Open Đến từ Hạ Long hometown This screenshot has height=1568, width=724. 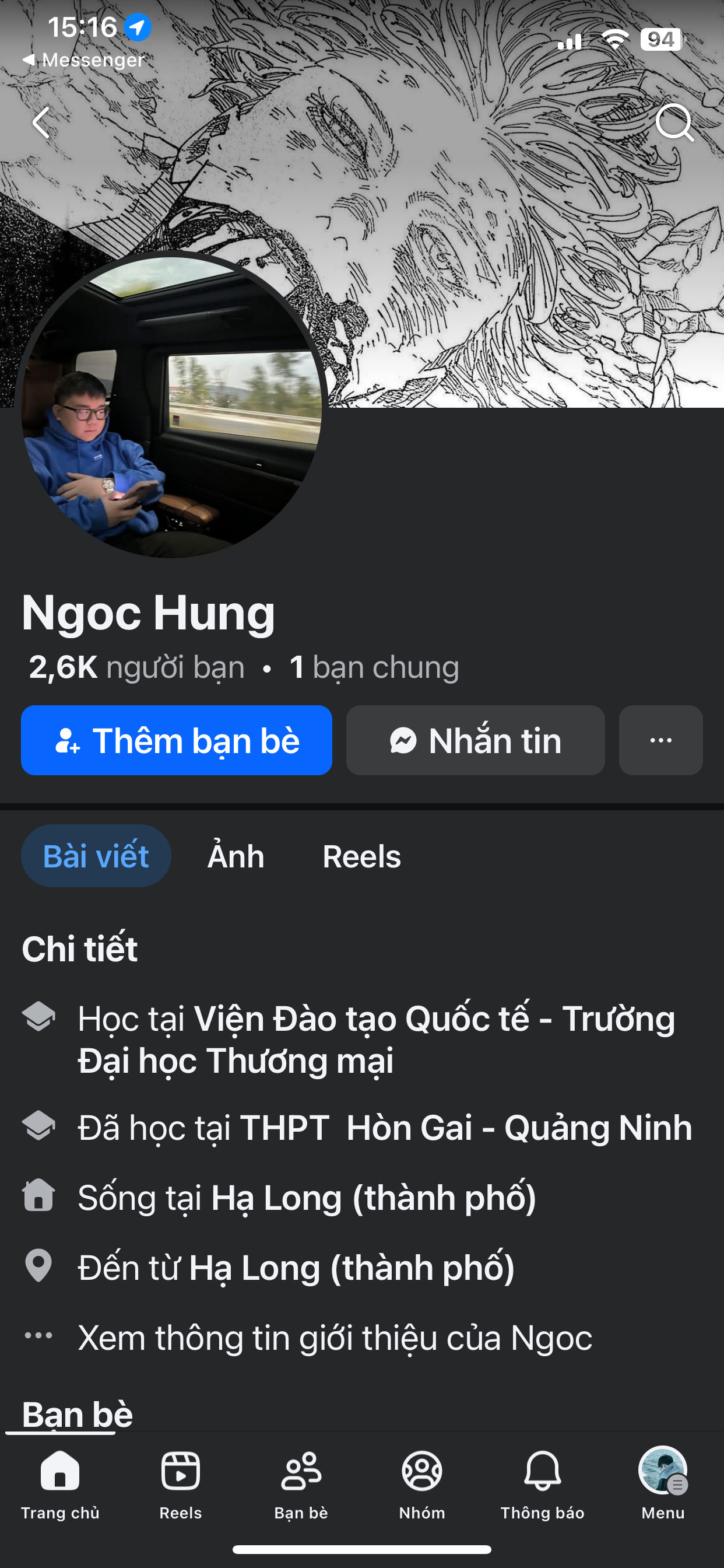(351, 1268)
